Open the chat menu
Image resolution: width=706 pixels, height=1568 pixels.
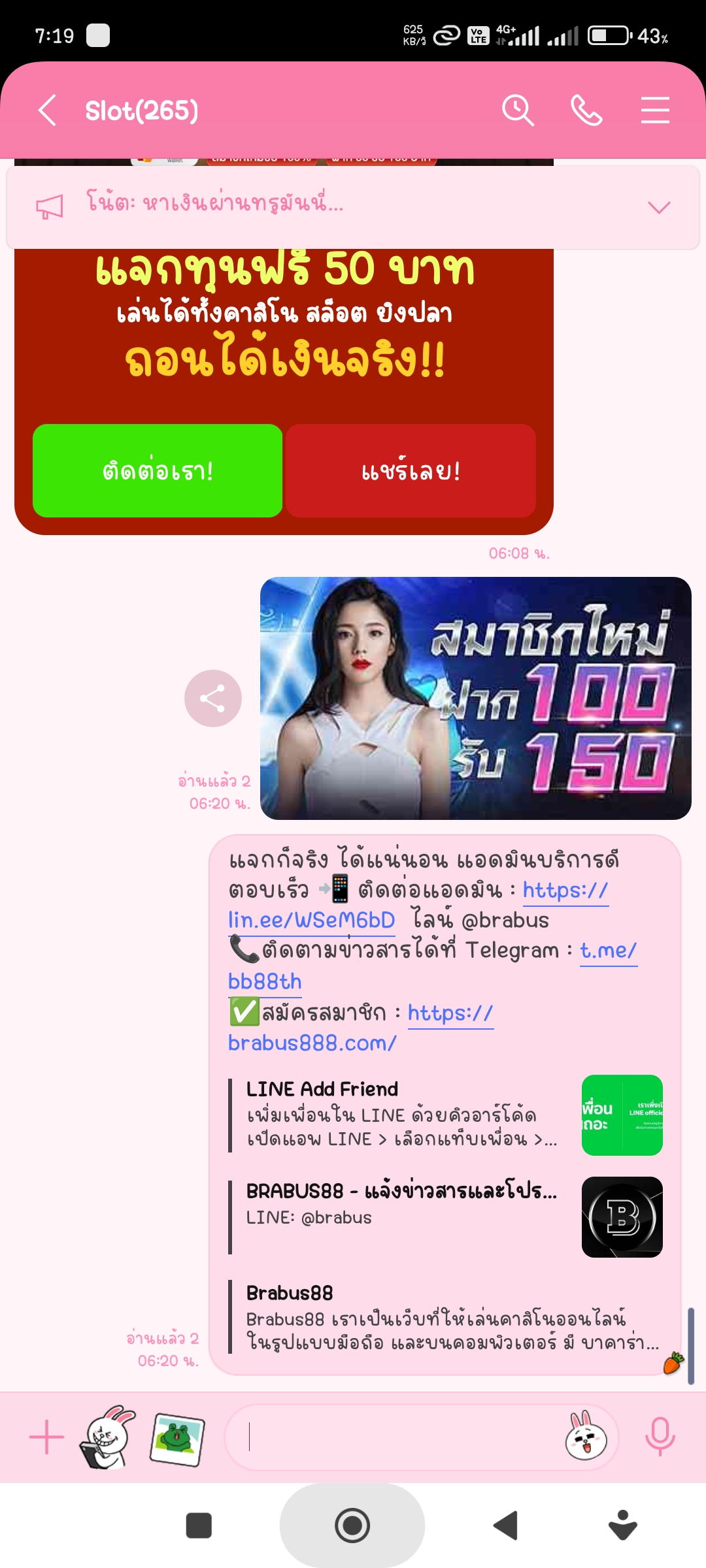pyautogui.click(x=654, y=110)
